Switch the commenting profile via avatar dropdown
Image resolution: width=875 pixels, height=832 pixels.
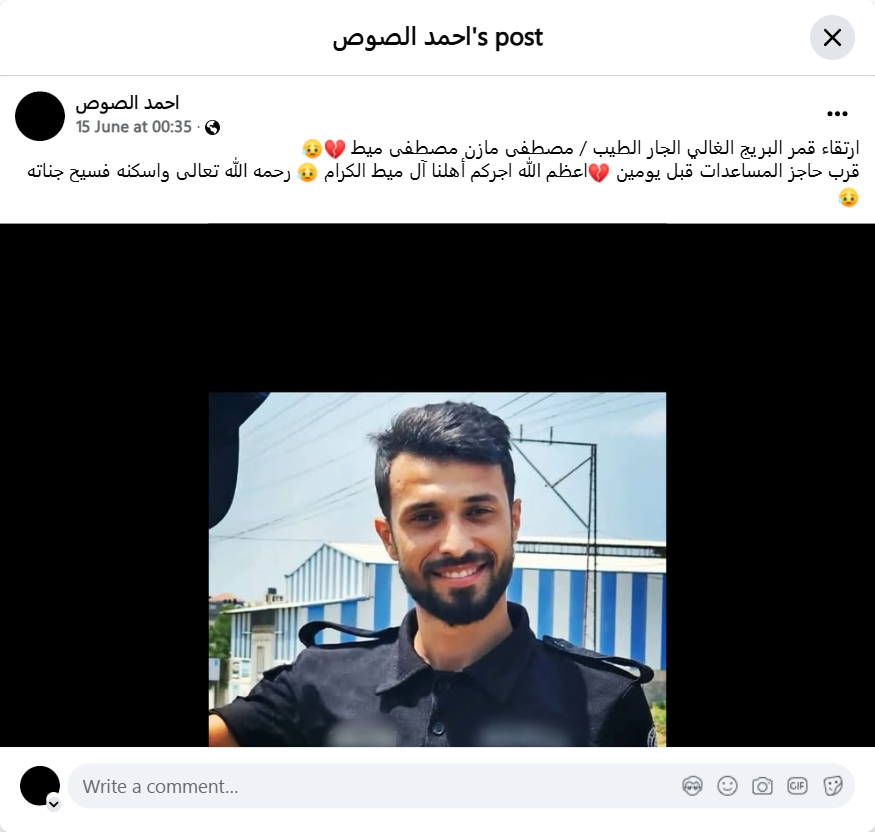pos(53,803)
